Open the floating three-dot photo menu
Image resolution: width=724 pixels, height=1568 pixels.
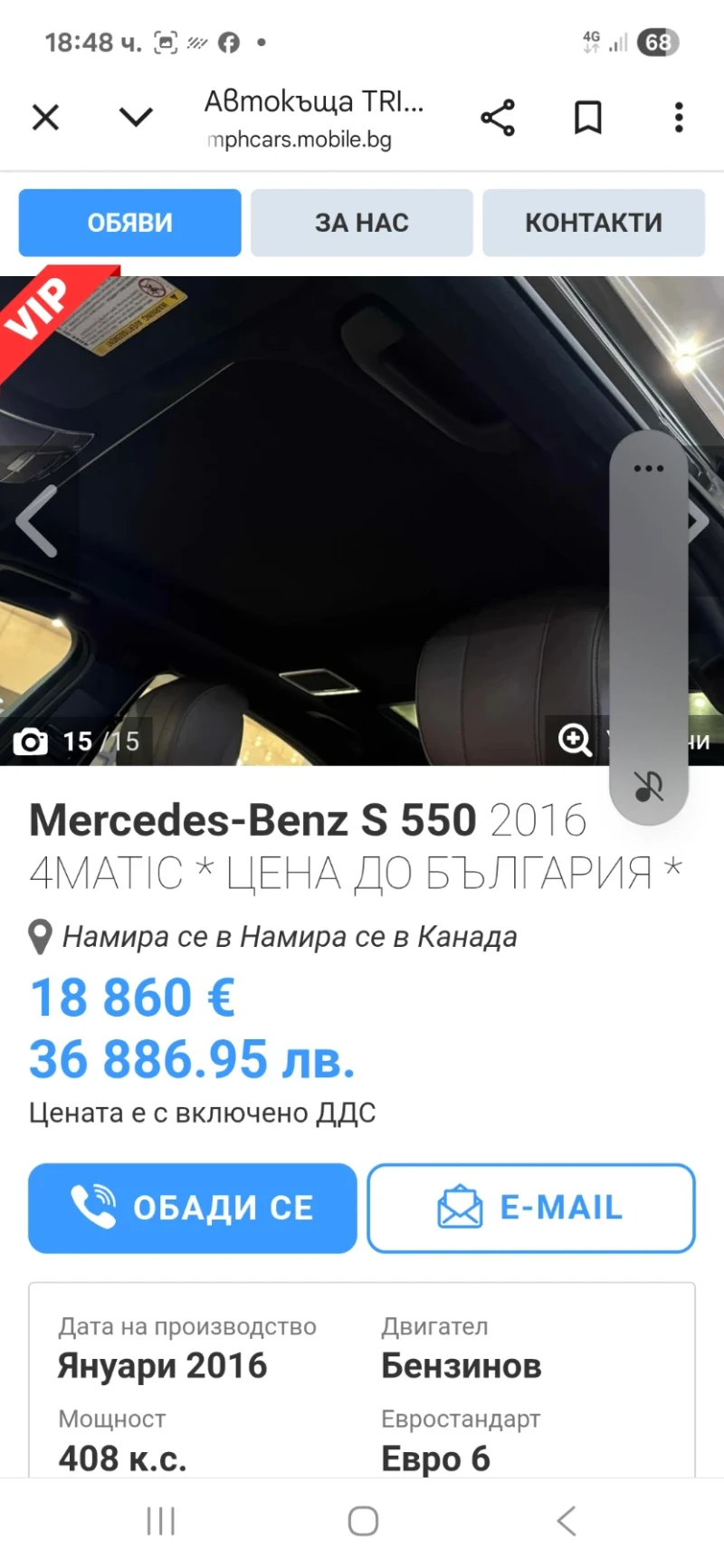pyautogui.click(x=648, y=468)
